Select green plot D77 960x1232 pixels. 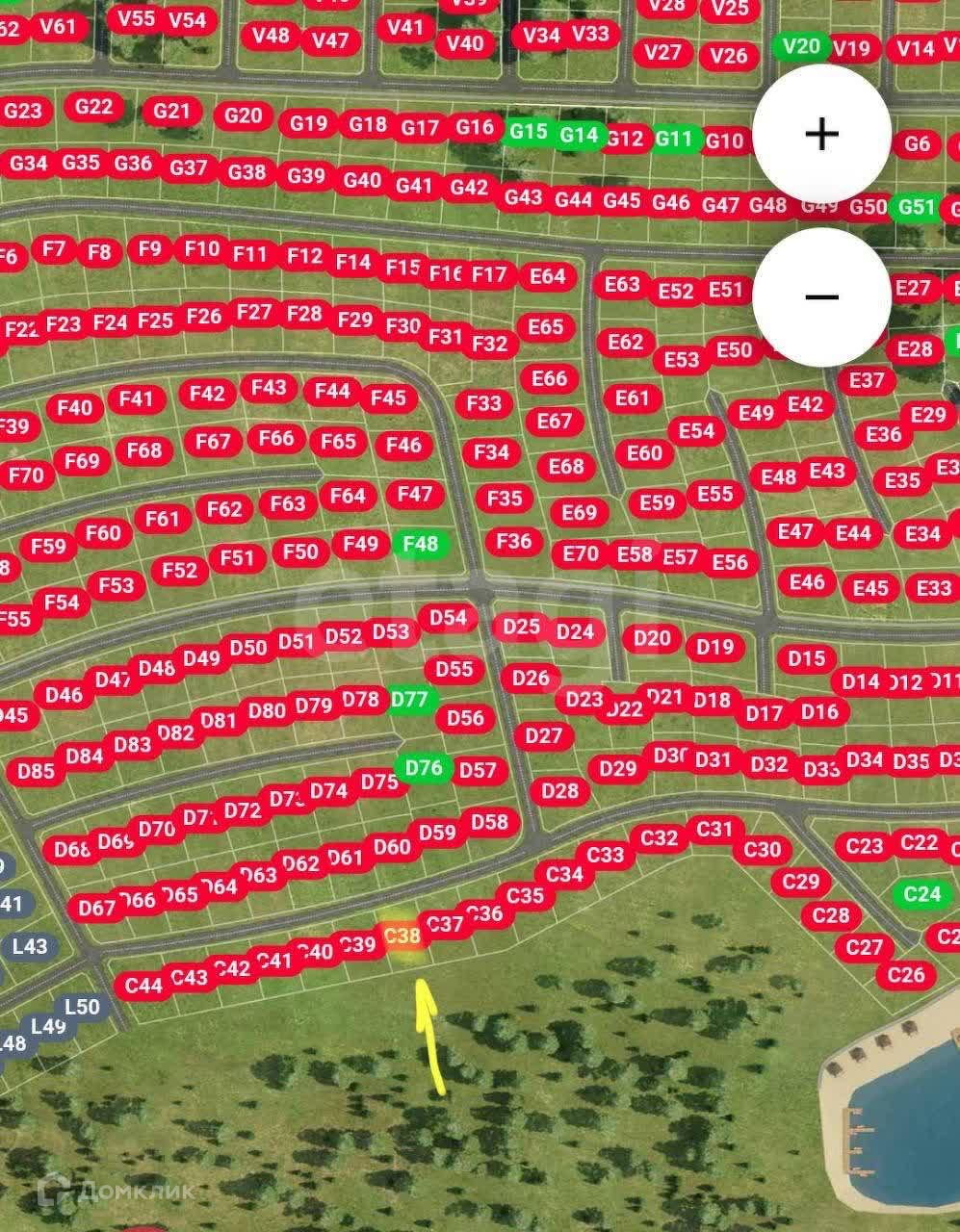tap(409, 699)
